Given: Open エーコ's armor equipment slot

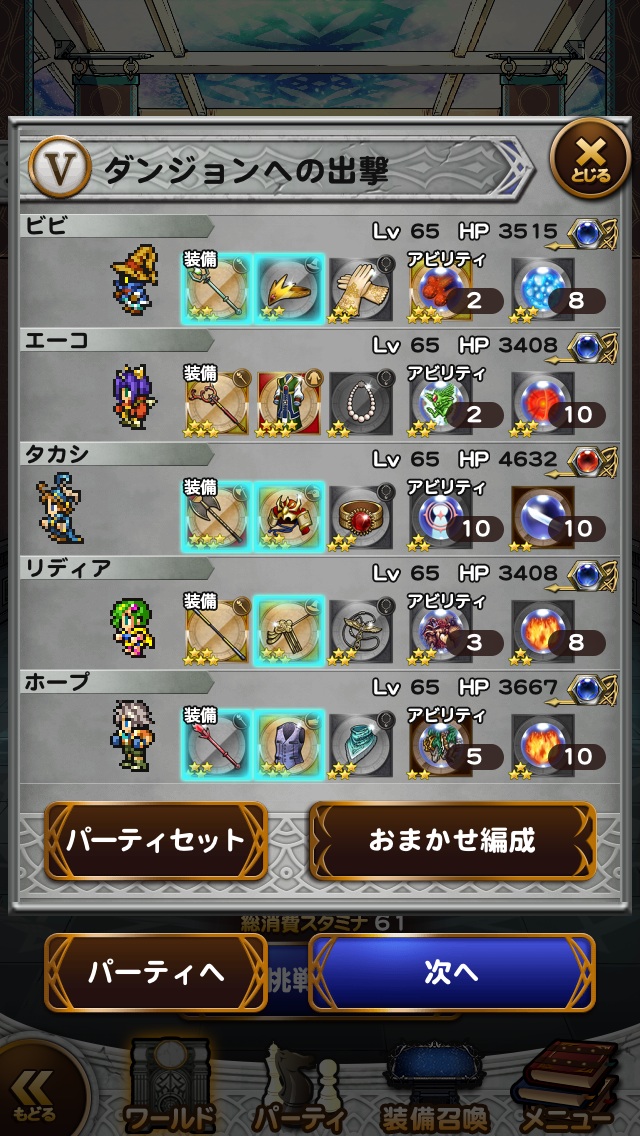Looking at the screenshot, I should (x=289, y=403).
